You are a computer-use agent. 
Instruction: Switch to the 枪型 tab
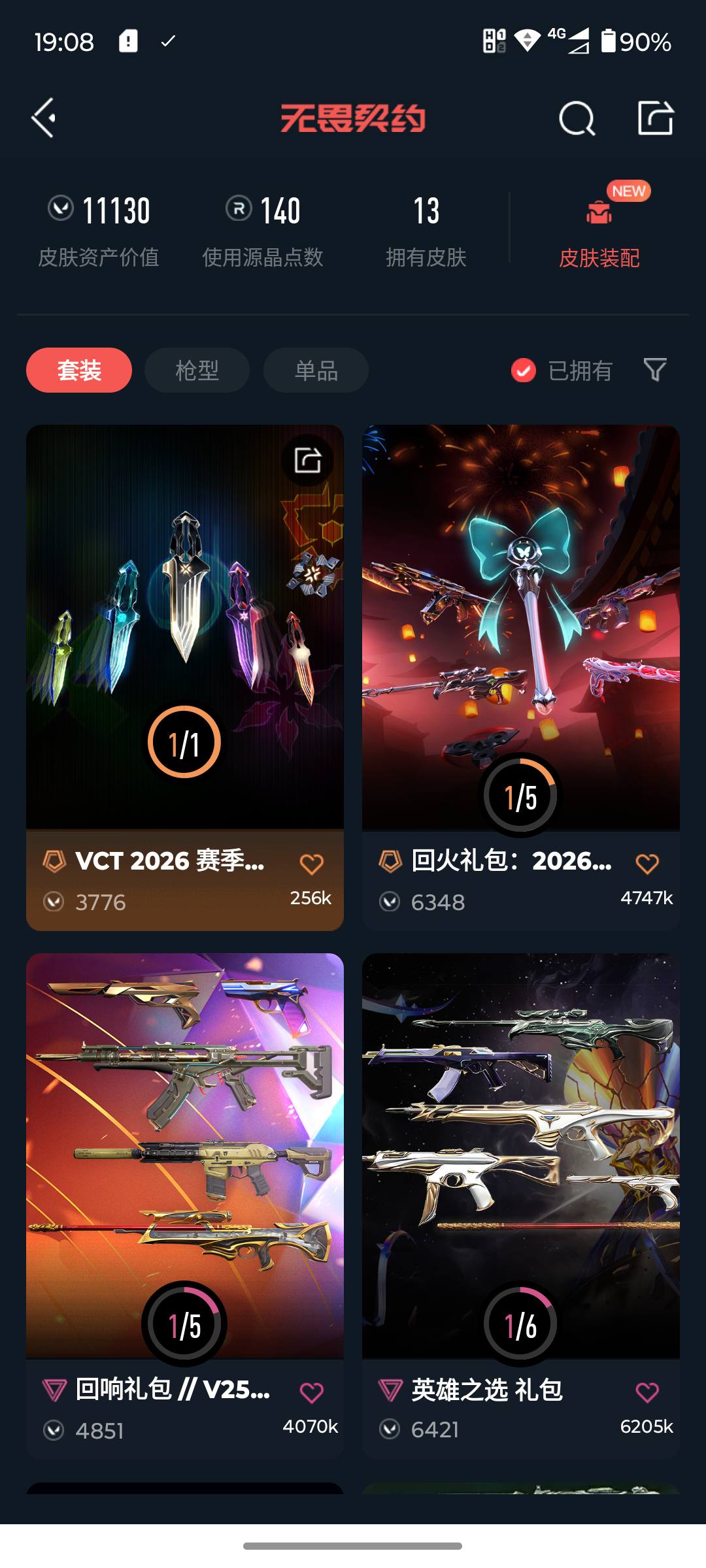point(197,370)
